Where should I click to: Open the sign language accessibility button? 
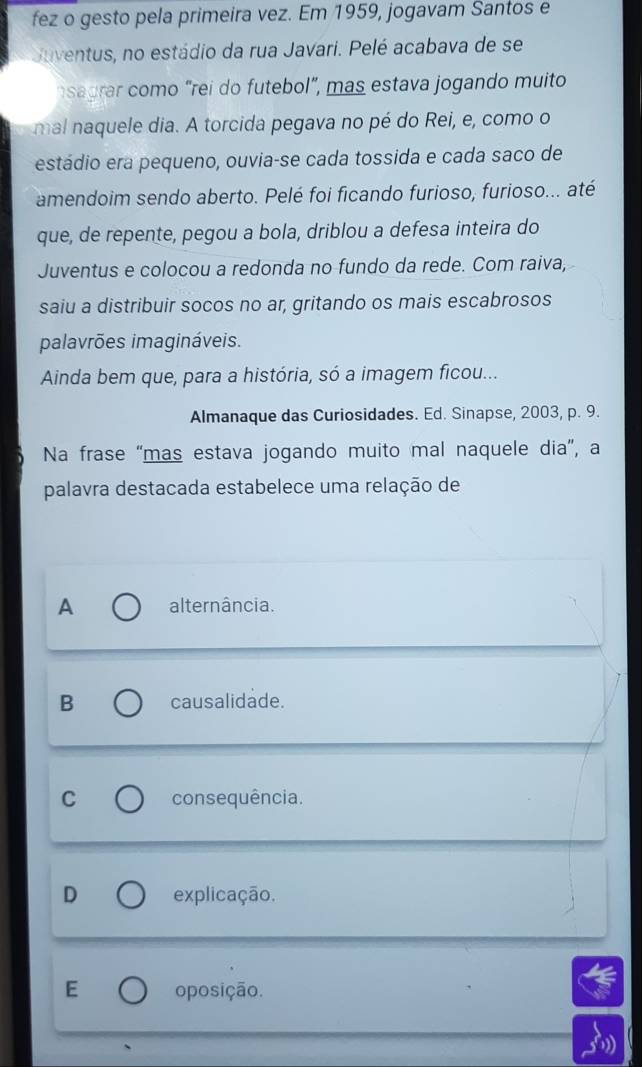pos(606,981)
